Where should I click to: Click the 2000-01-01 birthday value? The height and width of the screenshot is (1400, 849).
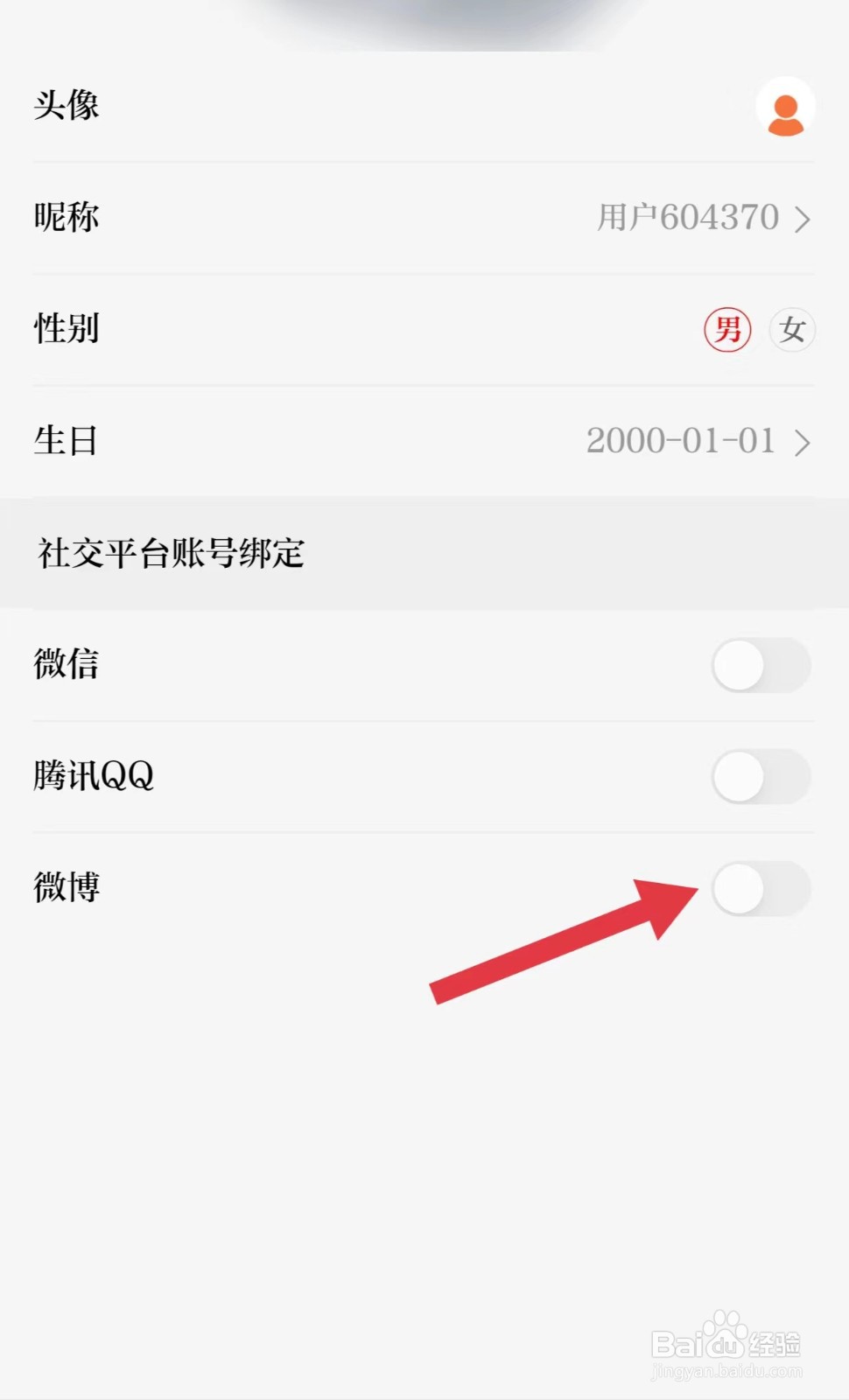click(x=681, y=441)
